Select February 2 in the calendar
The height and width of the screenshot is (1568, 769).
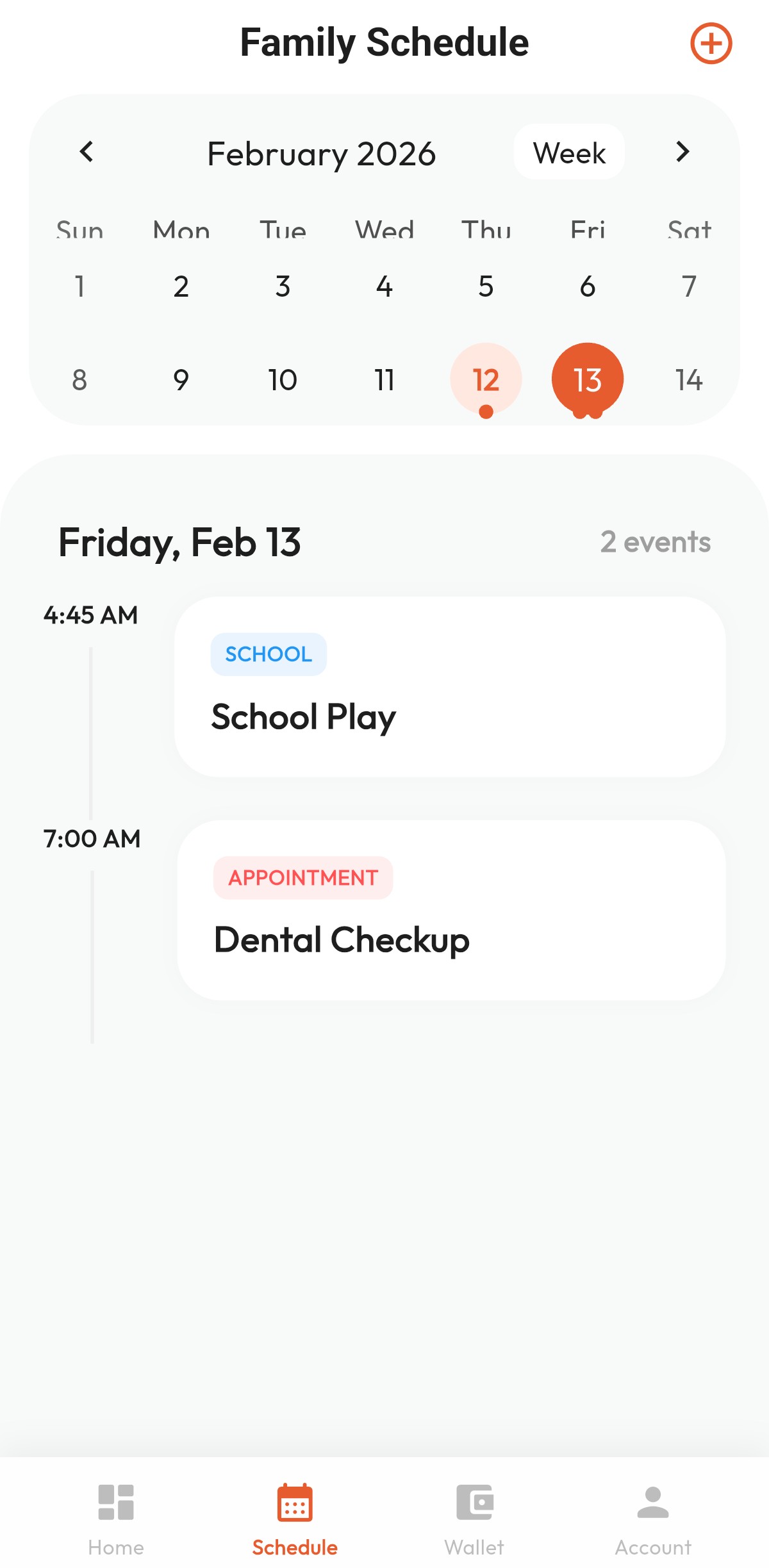pyautogui.click(x=181, y=286)
